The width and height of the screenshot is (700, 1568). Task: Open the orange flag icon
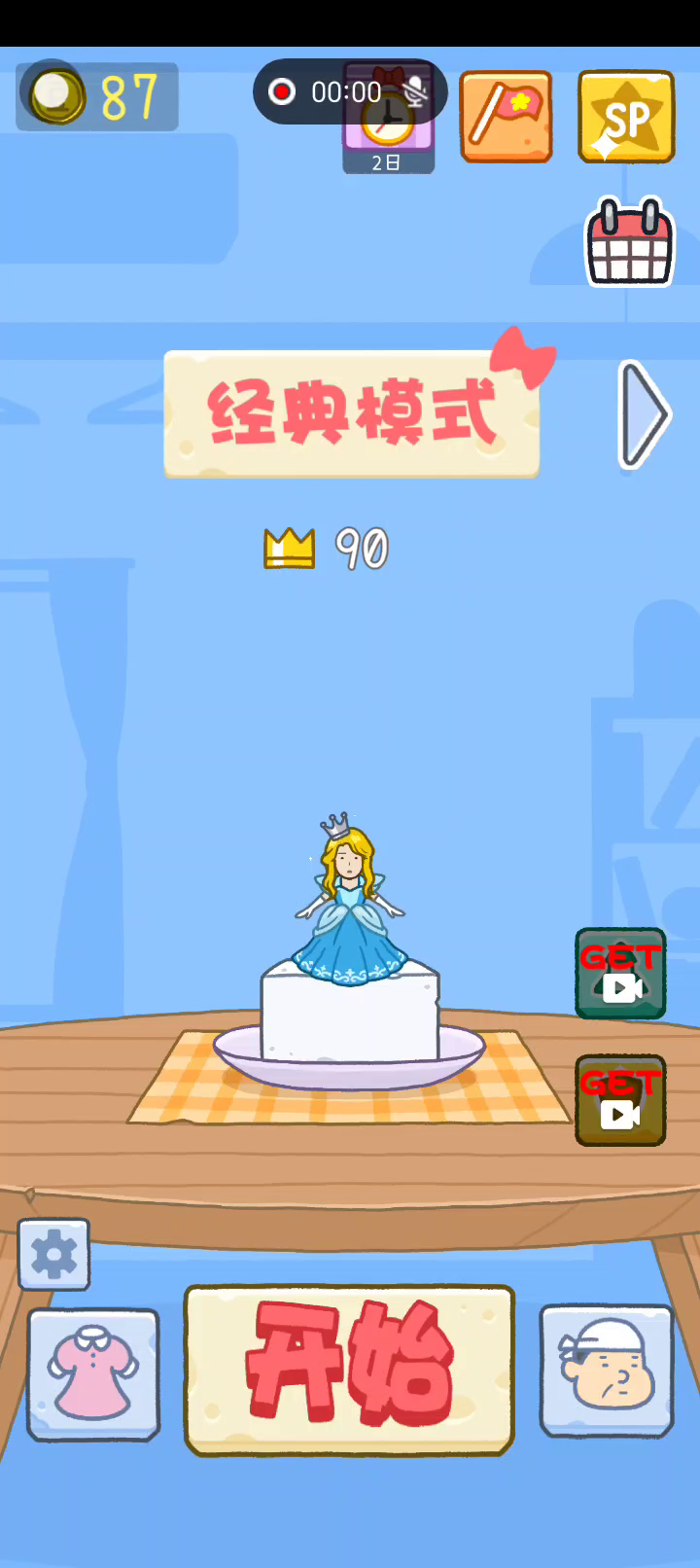click(506, 117)
